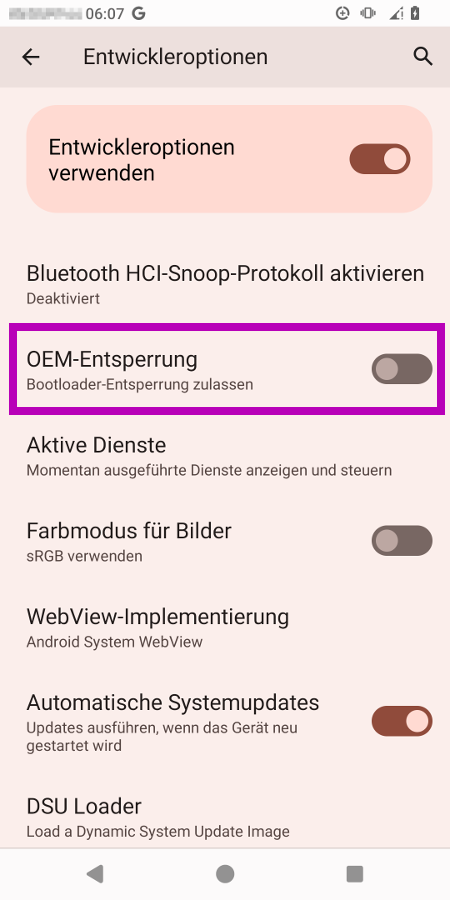Turn off Entwickleroptionen verwenden switch
This screenshot has width=450, height=900.
pos(379,159)
